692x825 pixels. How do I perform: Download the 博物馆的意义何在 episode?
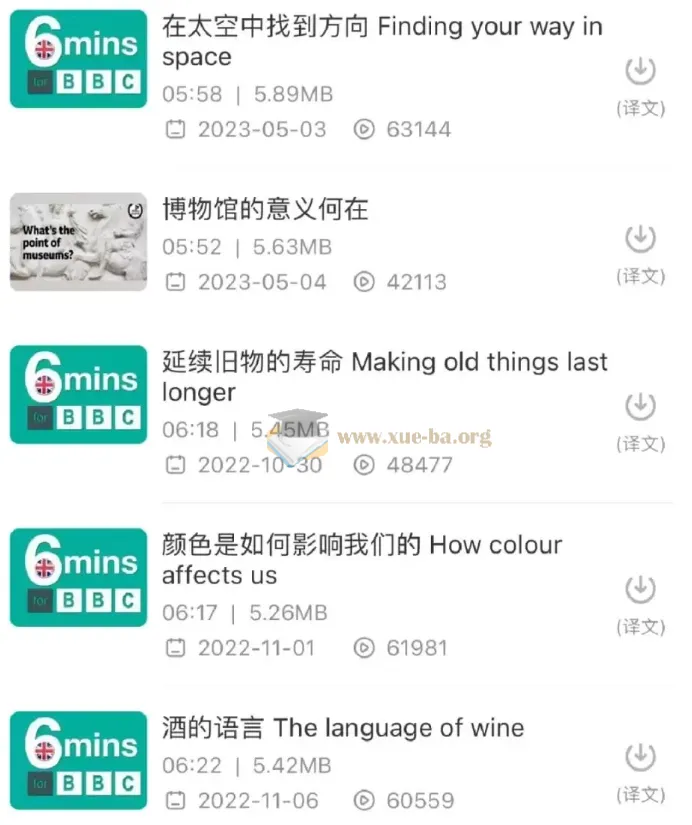(x=640, y=239)
